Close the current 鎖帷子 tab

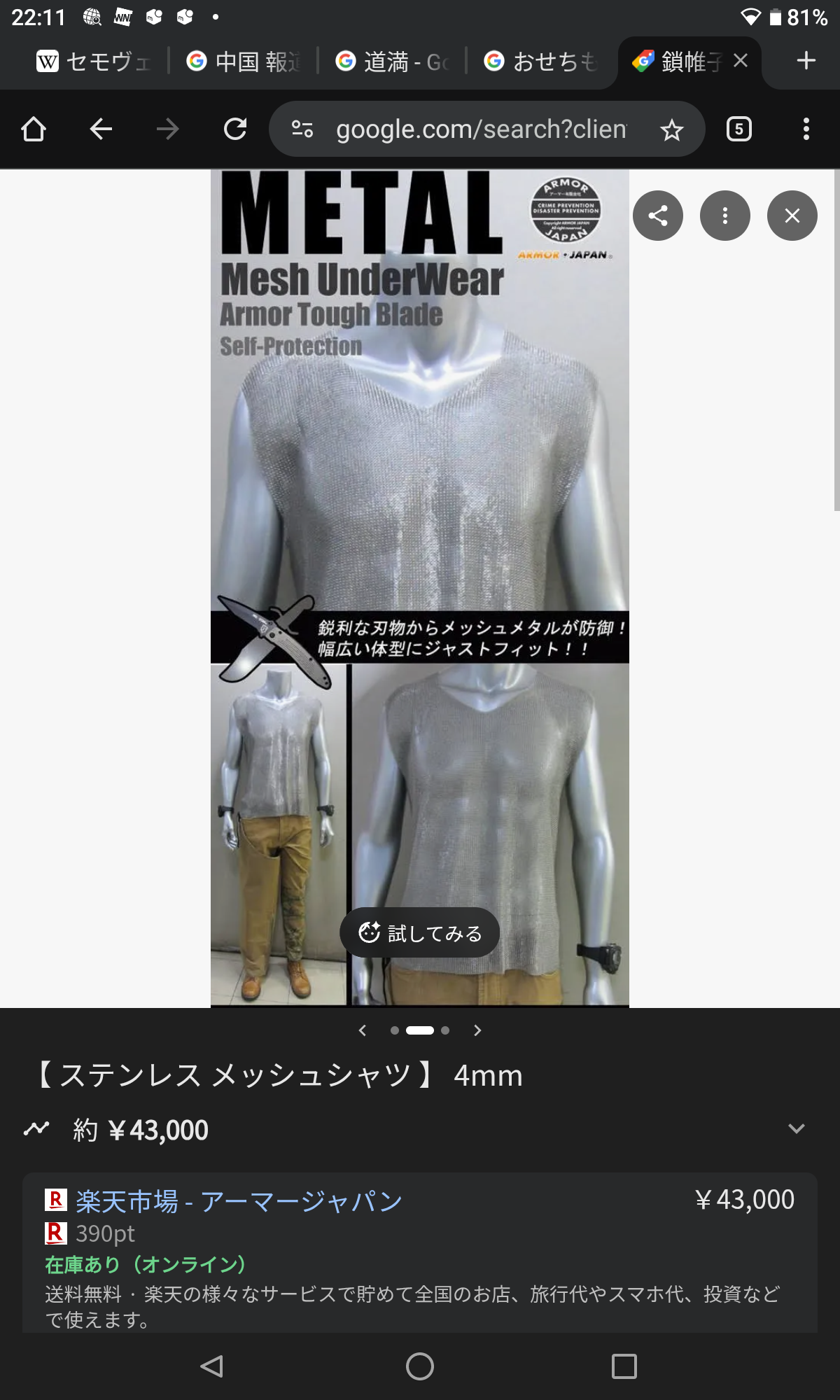741,62
